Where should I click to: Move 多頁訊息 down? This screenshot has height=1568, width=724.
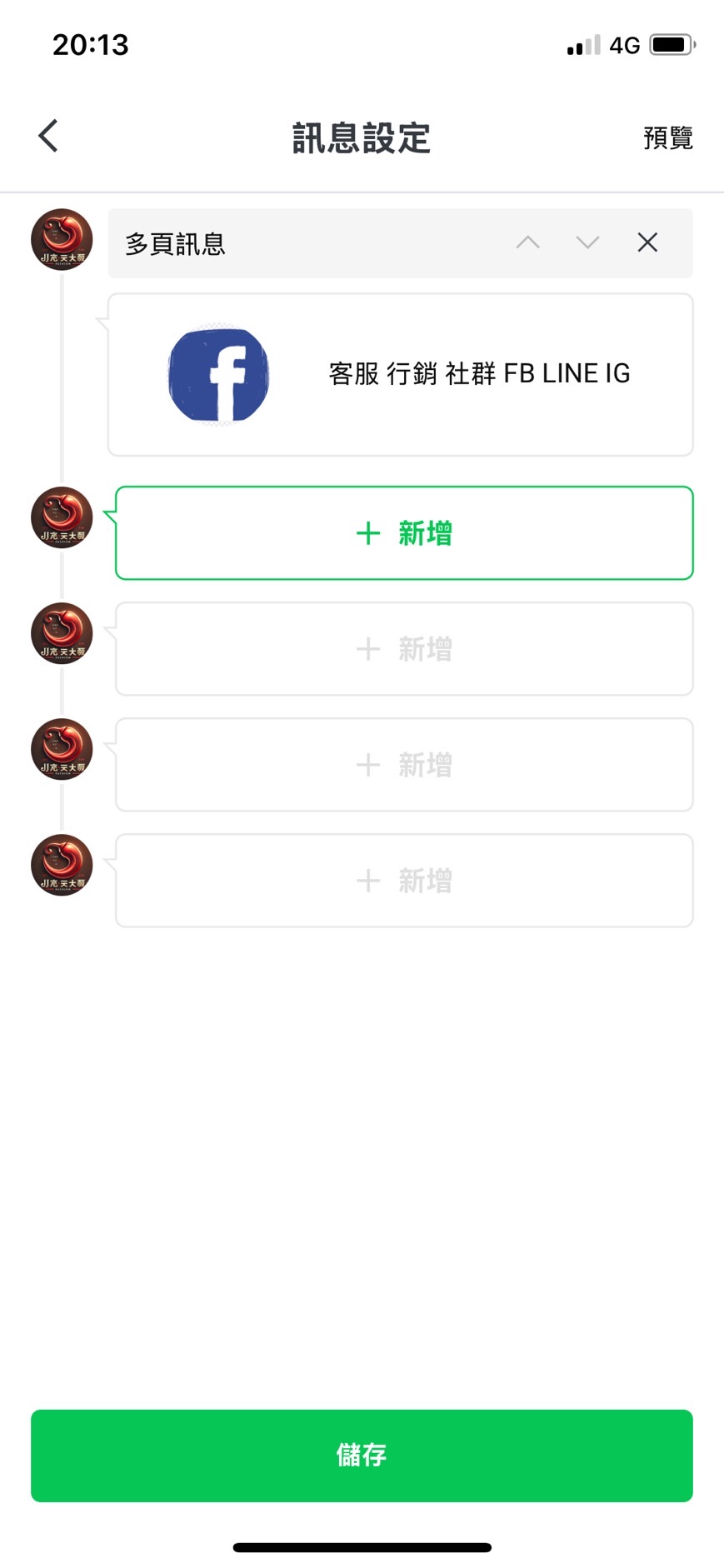point(587,242)
